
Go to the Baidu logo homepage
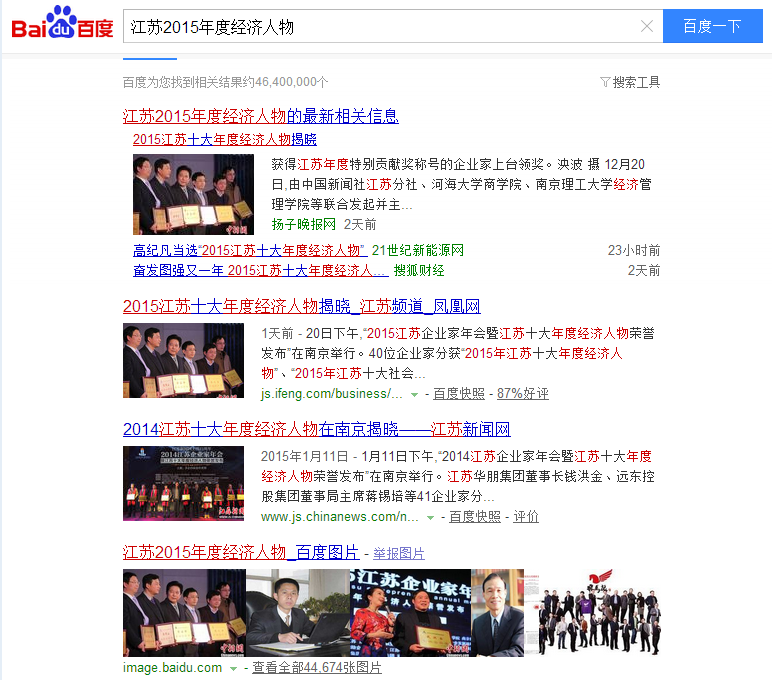[63, 24]
